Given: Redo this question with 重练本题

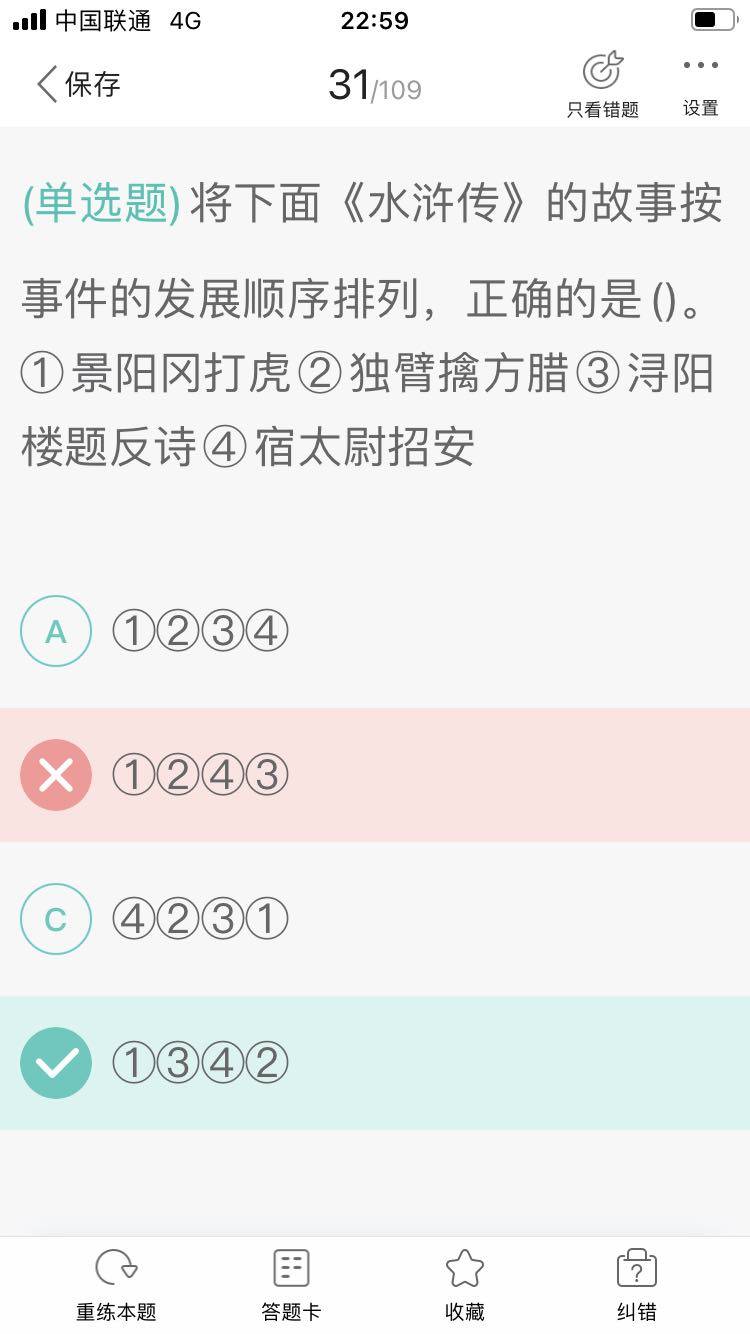Looking at the screenshot, I should pyautogui.click(x=116, y=1284).
